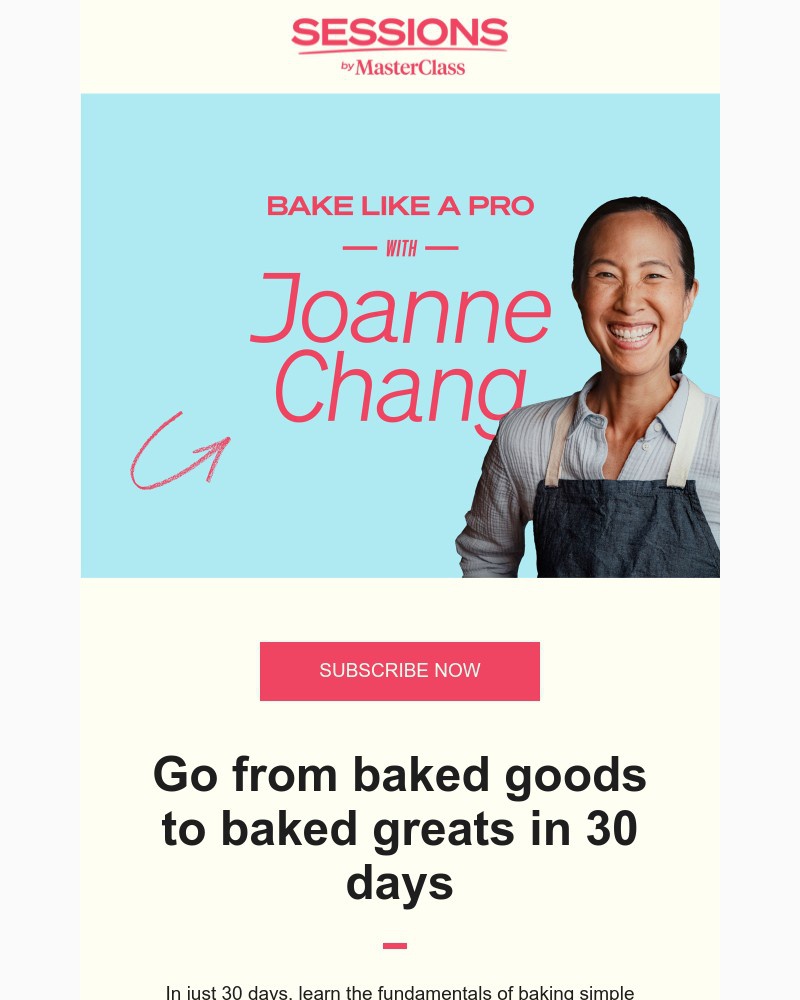Screen dimensions: 800x1000
Task: Click the 'Joanne Chang' script lettering
Action: click(x=400, y=345)
